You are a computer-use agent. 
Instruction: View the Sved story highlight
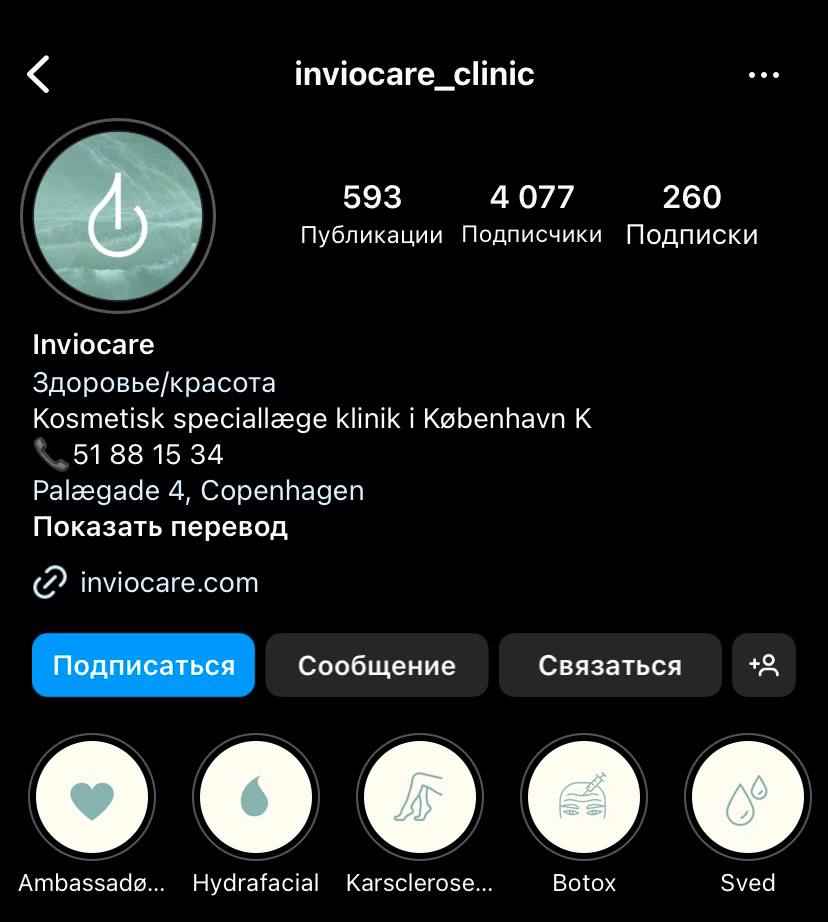point(747,798)
